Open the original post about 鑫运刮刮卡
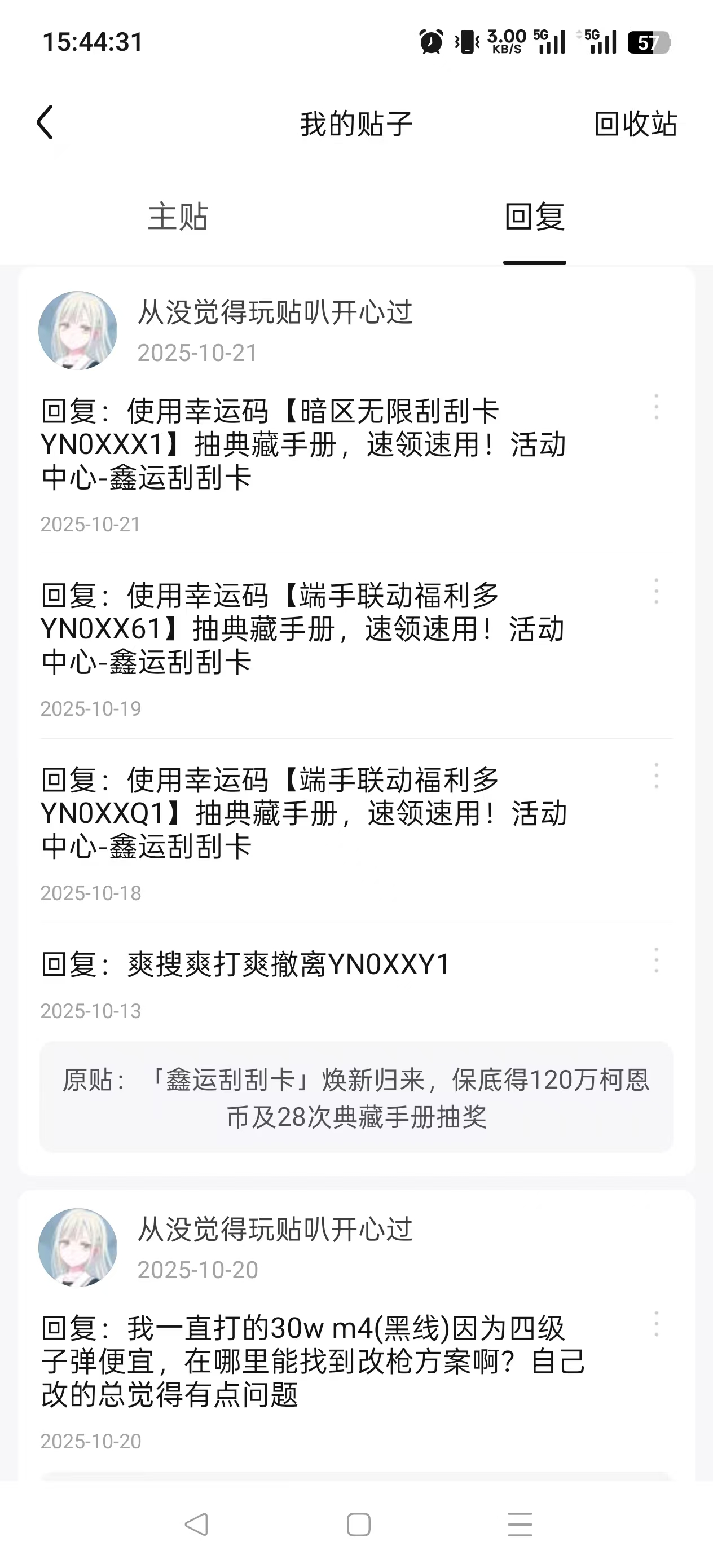Viewport: 713px width, 1568px height. point(356,1098)
